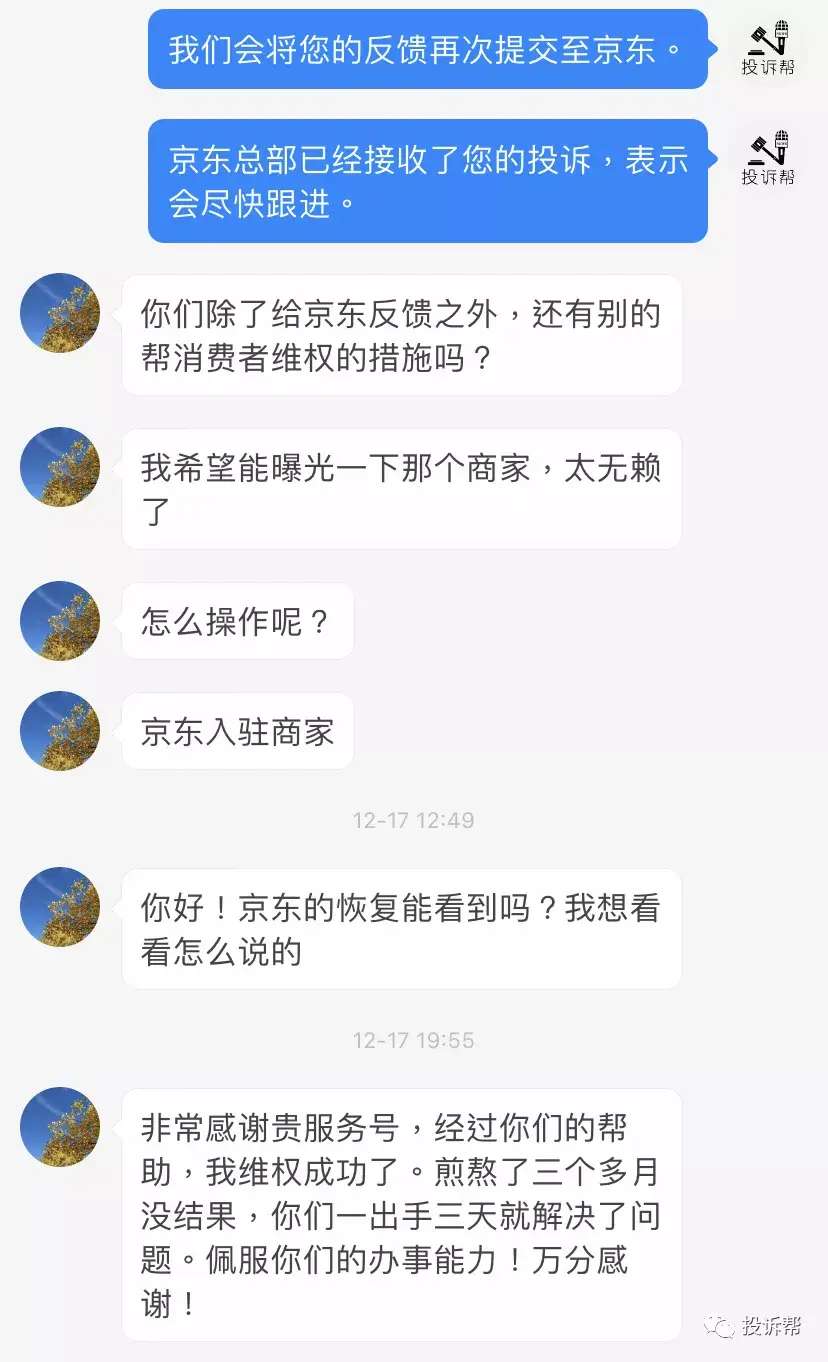Open user profile beside 京东入驻商家 message
828x1362 pixels.
pos(60,731)
